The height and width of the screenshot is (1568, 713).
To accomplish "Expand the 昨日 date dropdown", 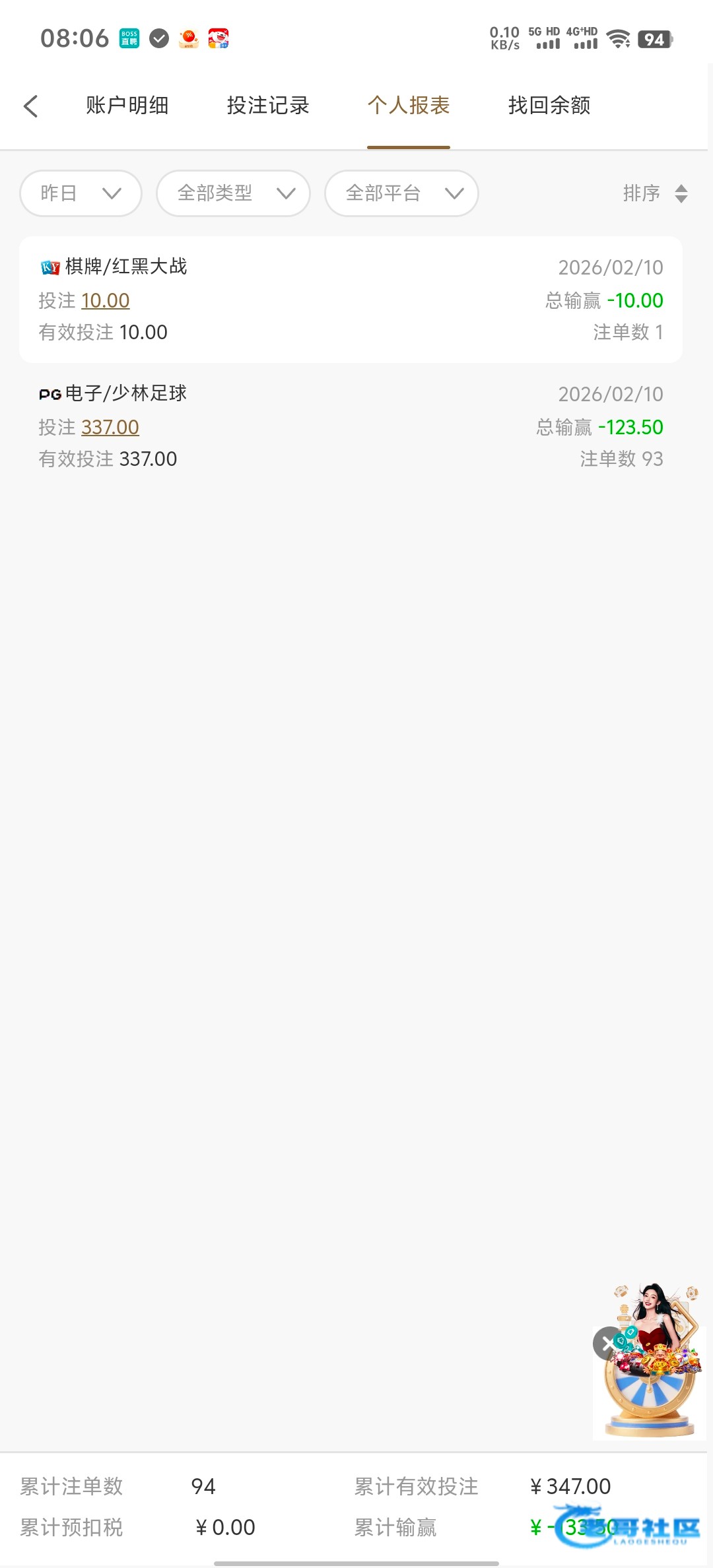I will (x=81, y=193).
